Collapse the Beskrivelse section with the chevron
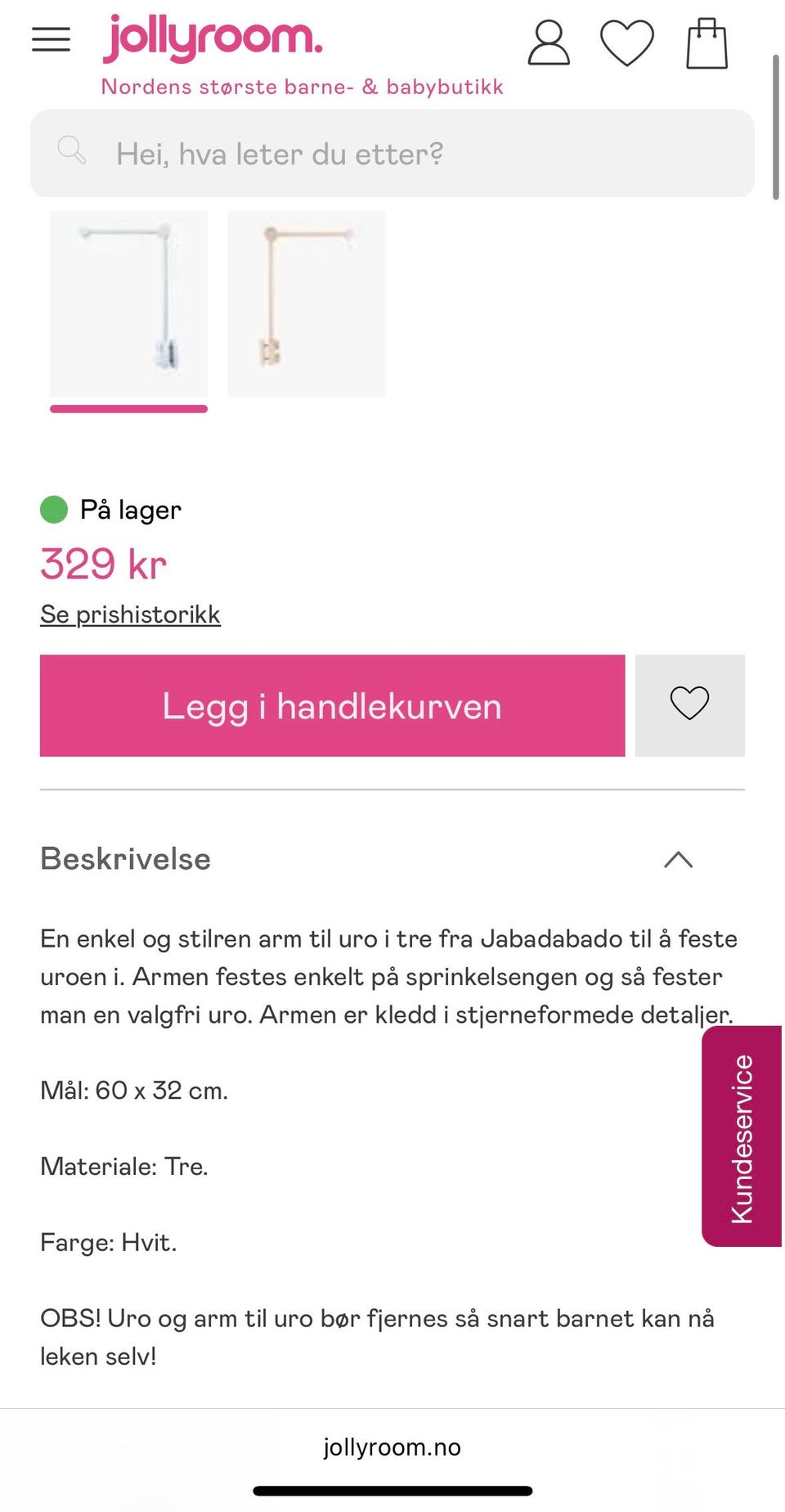 (677, 860)
